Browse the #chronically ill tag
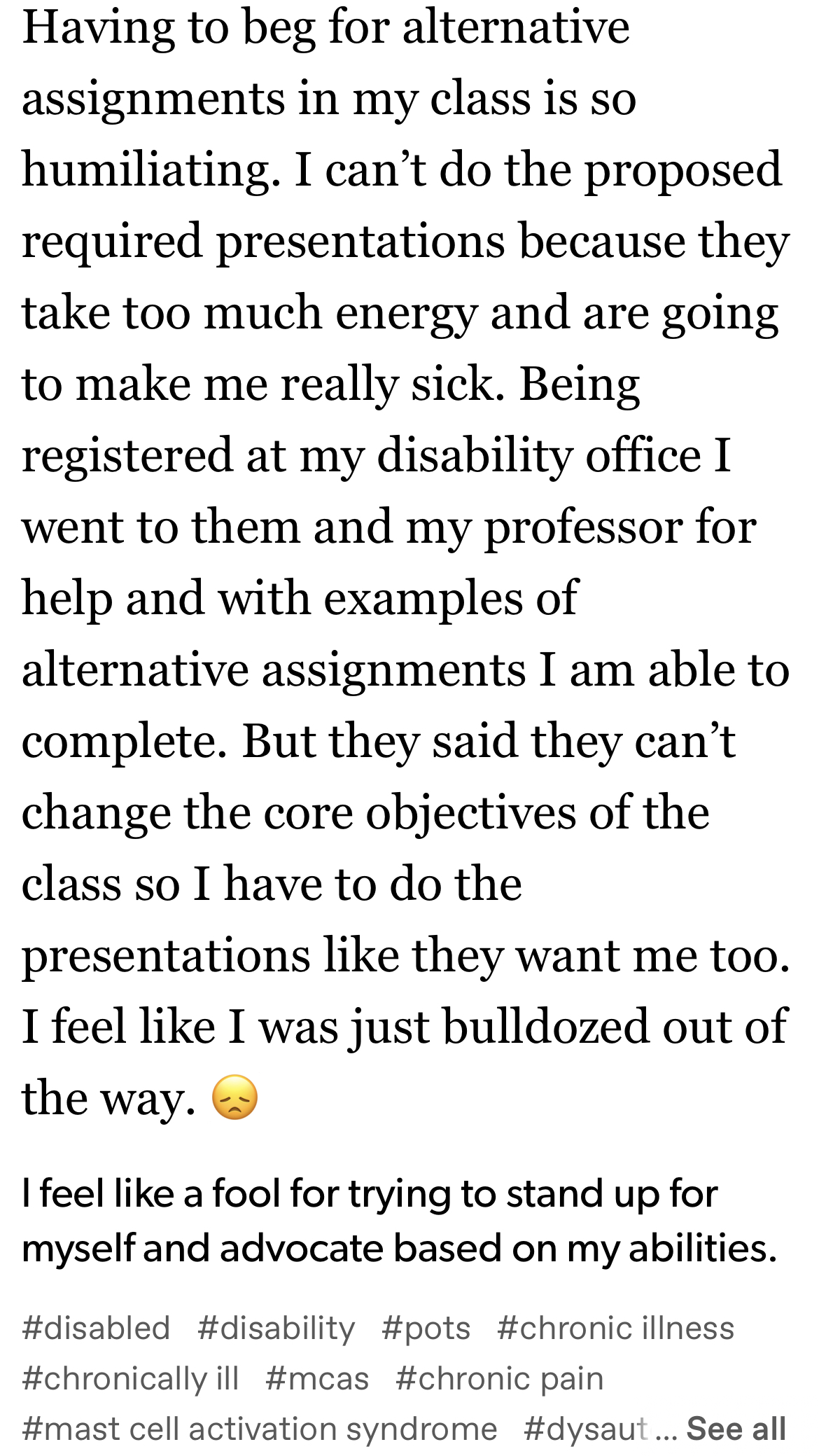Screen dimensions: 819x1456 point(131,1379)
